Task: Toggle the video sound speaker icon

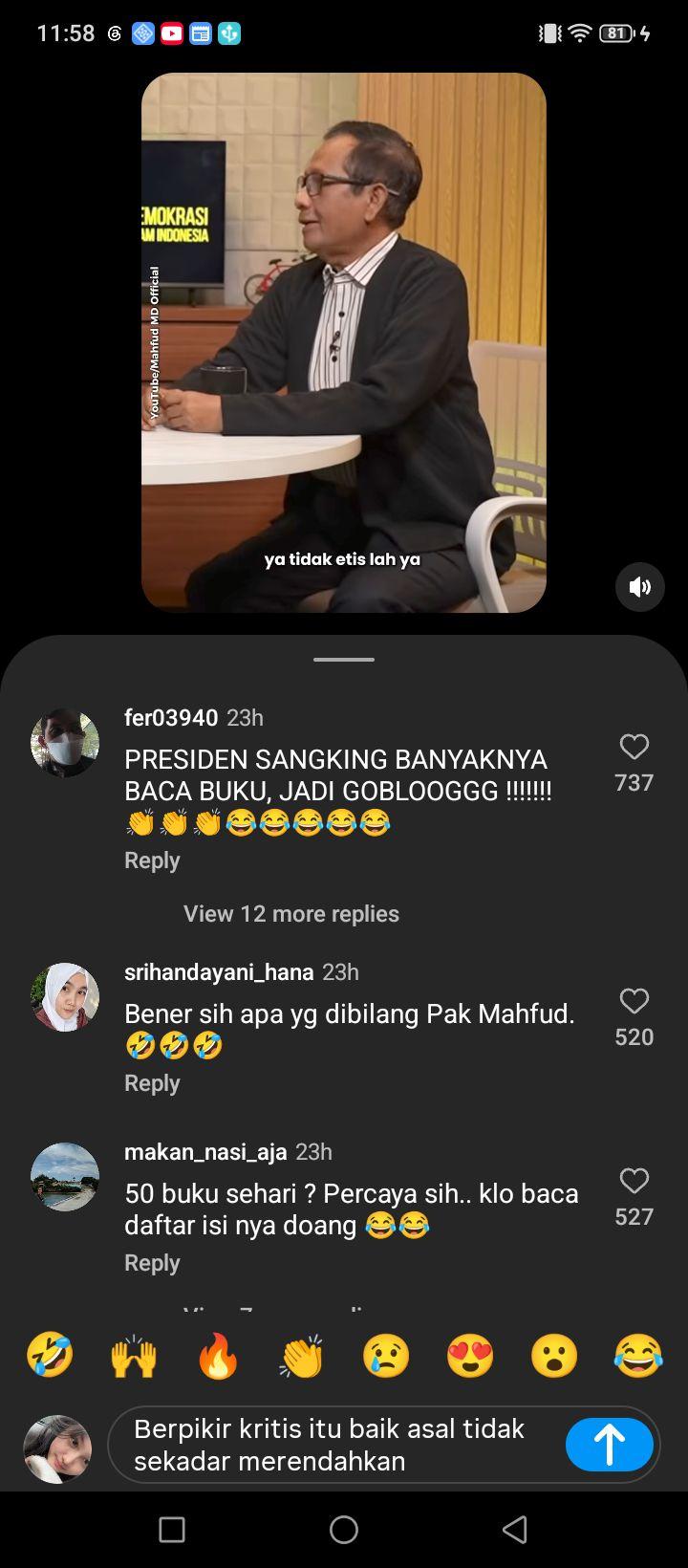Action: coord(639,587)
